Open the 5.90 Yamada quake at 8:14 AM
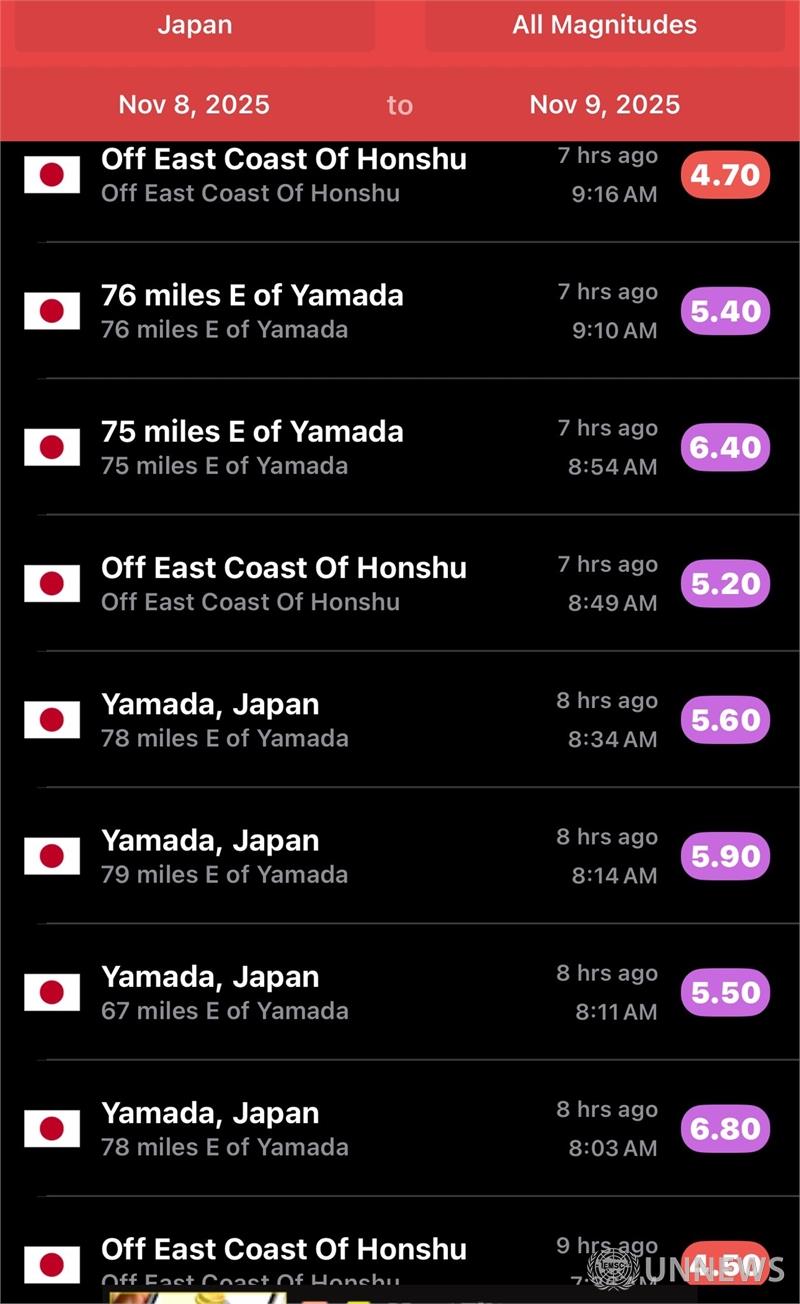The image size is (800, 1304). pyautogui.click(x=400, y=856)
